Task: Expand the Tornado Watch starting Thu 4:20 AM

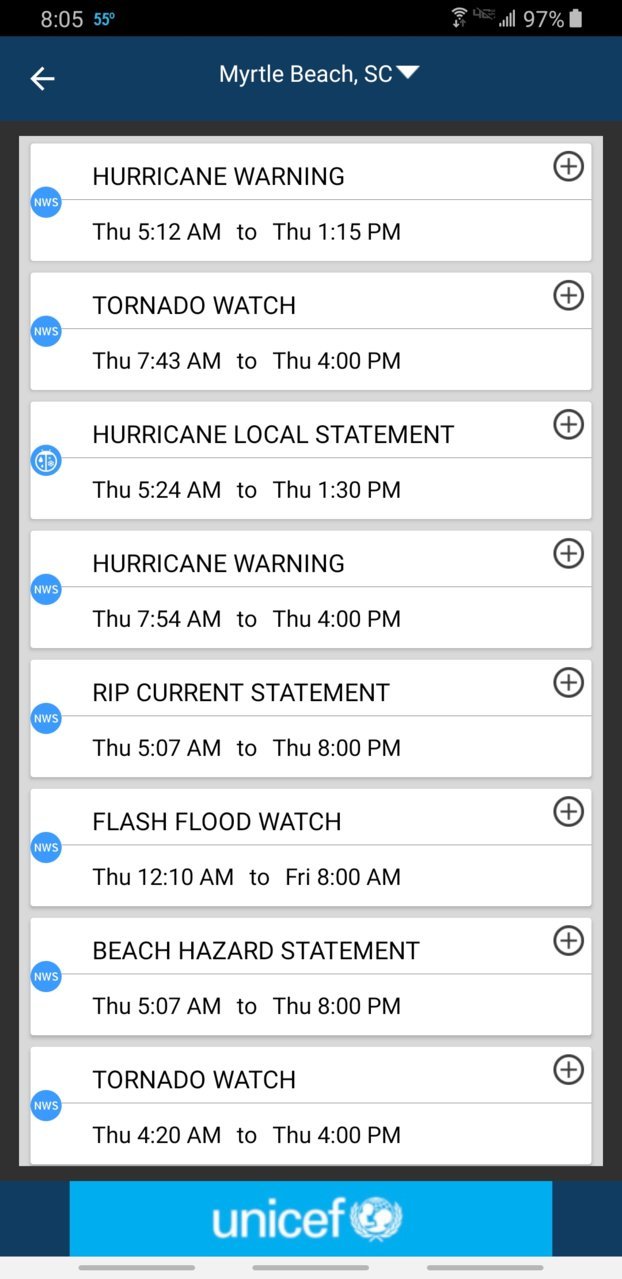Action: (568, 1069)
